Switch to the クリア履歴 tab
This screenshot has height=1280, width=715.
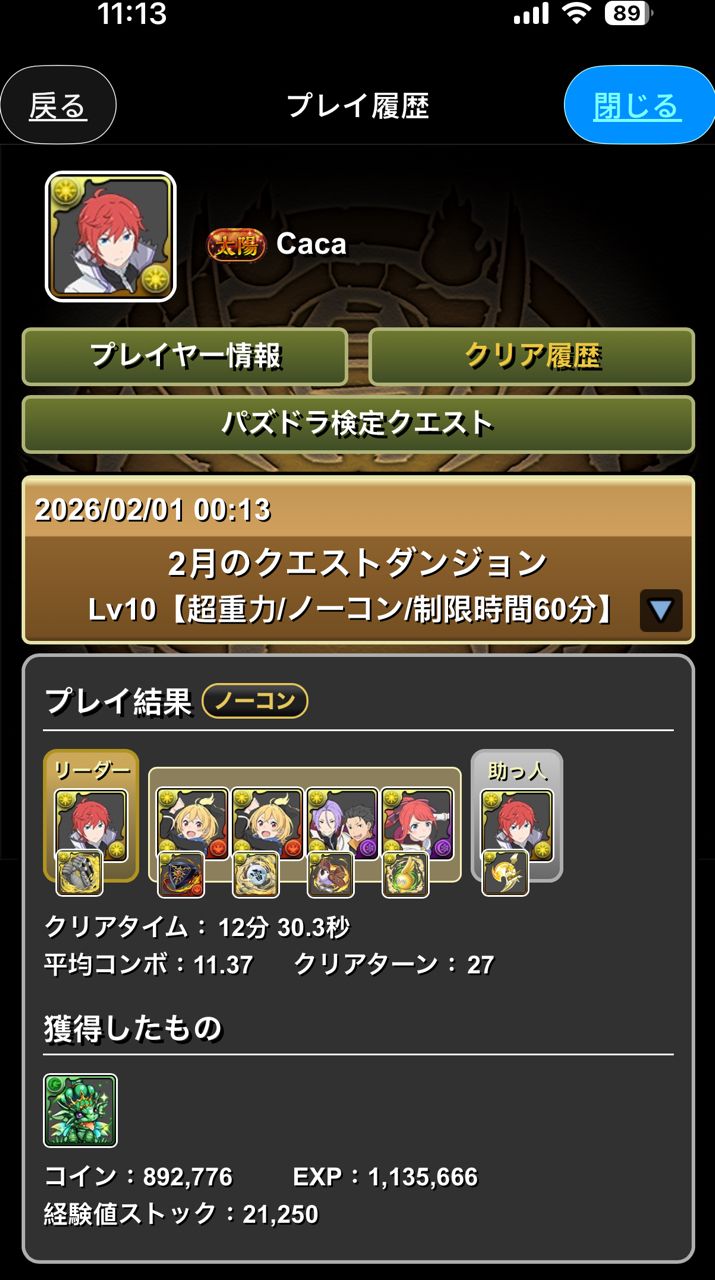click(x=531, y=356)
